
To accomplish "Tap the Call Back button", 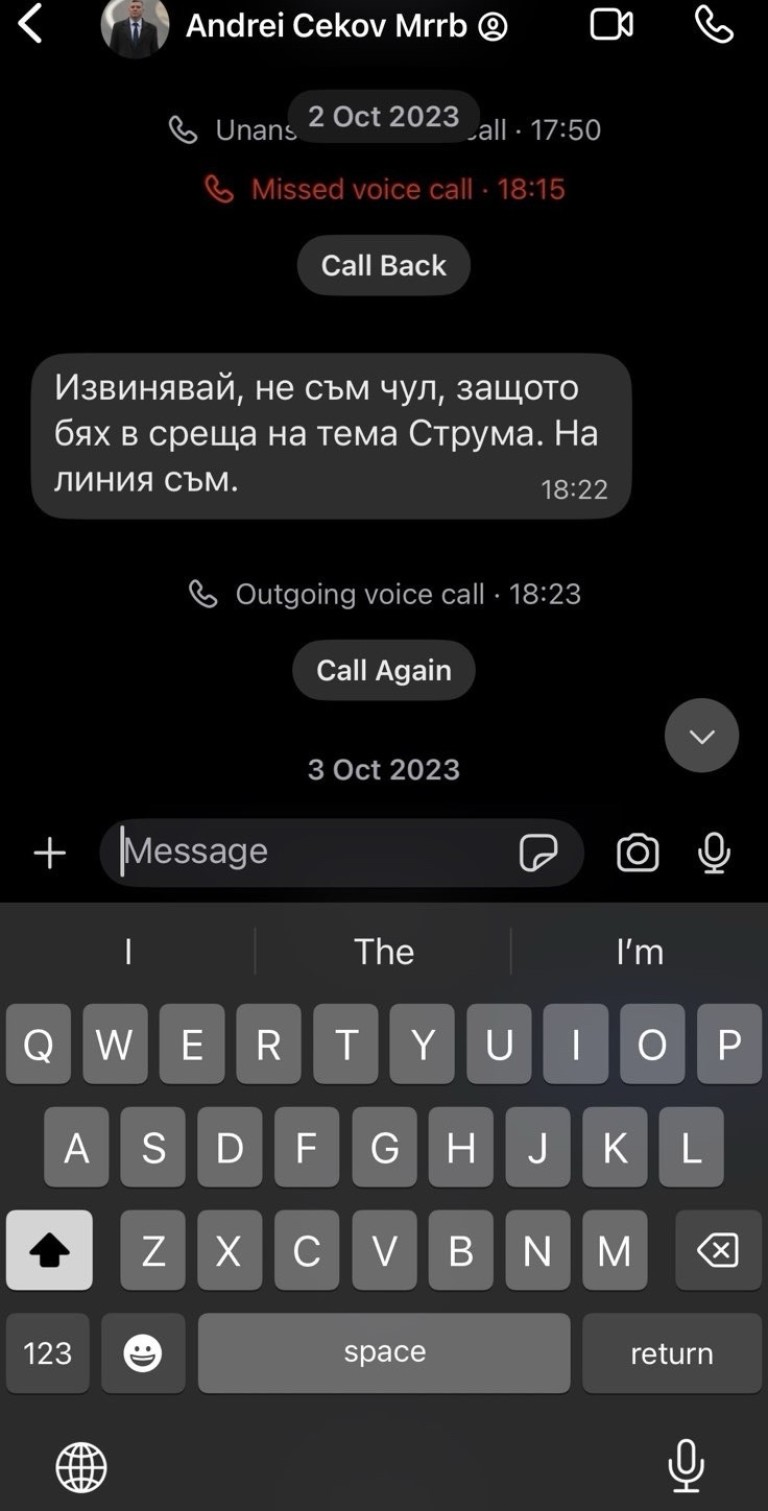I will point(383,265).
